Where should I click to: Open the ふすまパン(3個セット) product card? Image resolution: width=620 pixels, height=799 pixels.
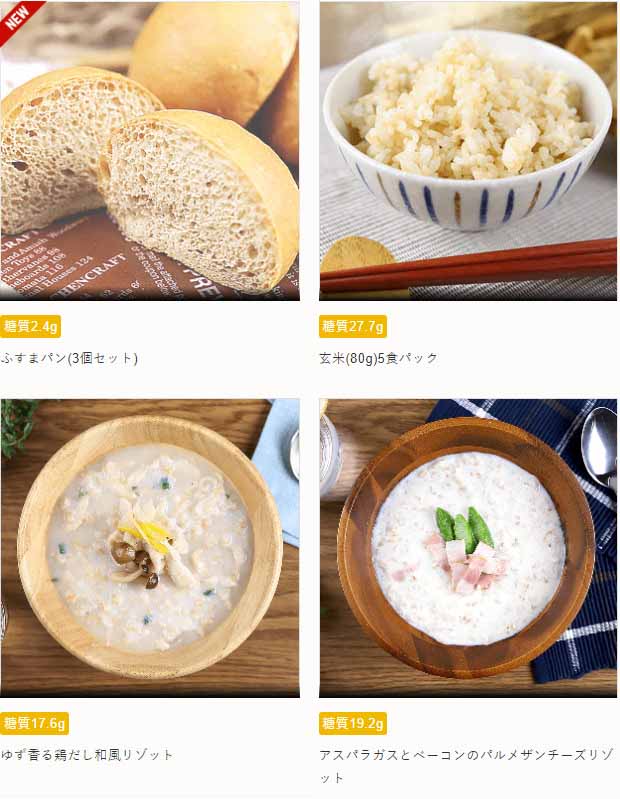(150, 152)
